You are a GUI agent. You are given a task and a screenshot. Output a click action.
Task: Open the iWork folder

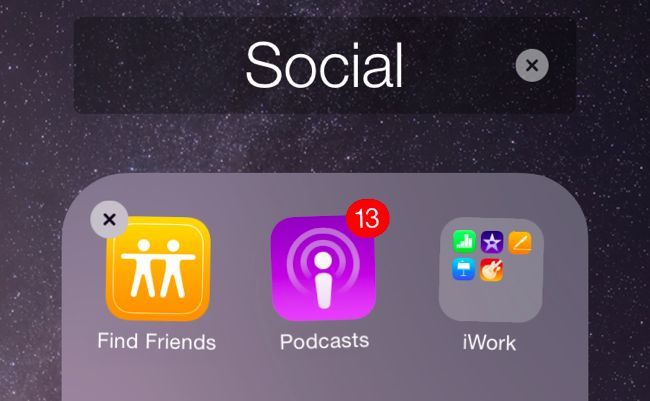point(490,269)
